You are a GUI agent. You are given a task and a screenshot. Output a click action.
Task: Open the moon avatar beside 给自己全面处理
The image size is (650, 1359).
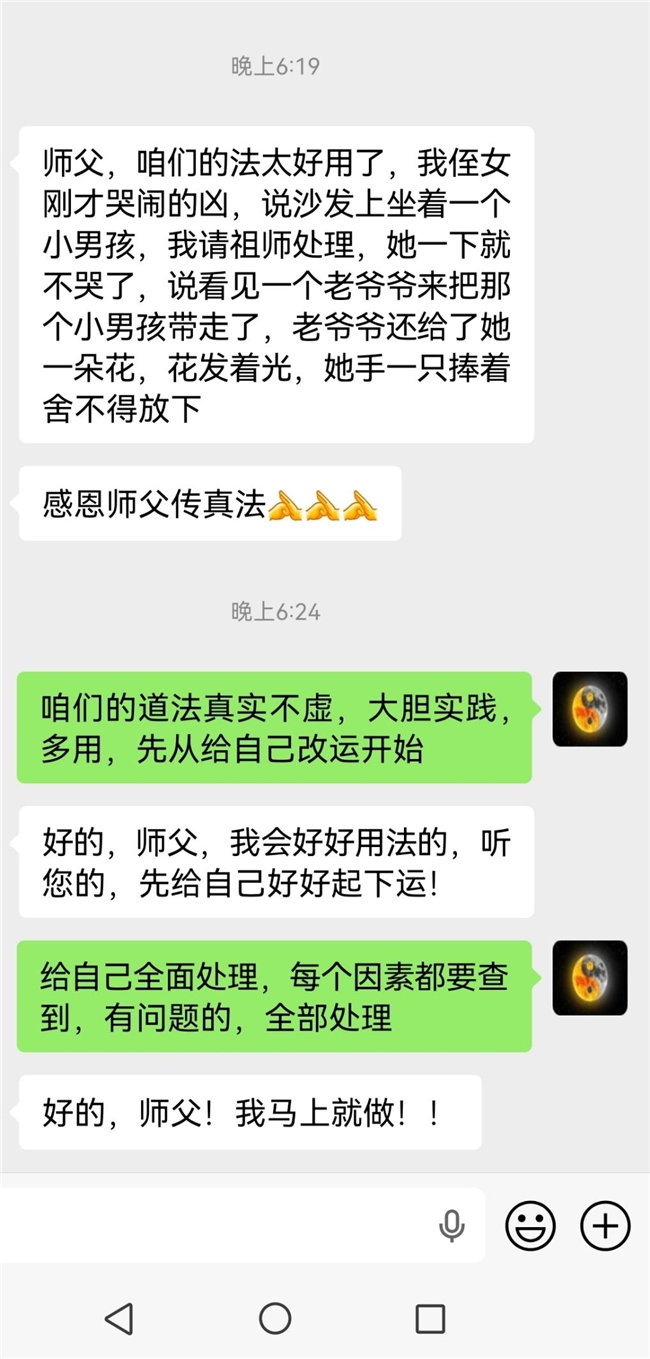pyautogui.click(x=590, y=978)
